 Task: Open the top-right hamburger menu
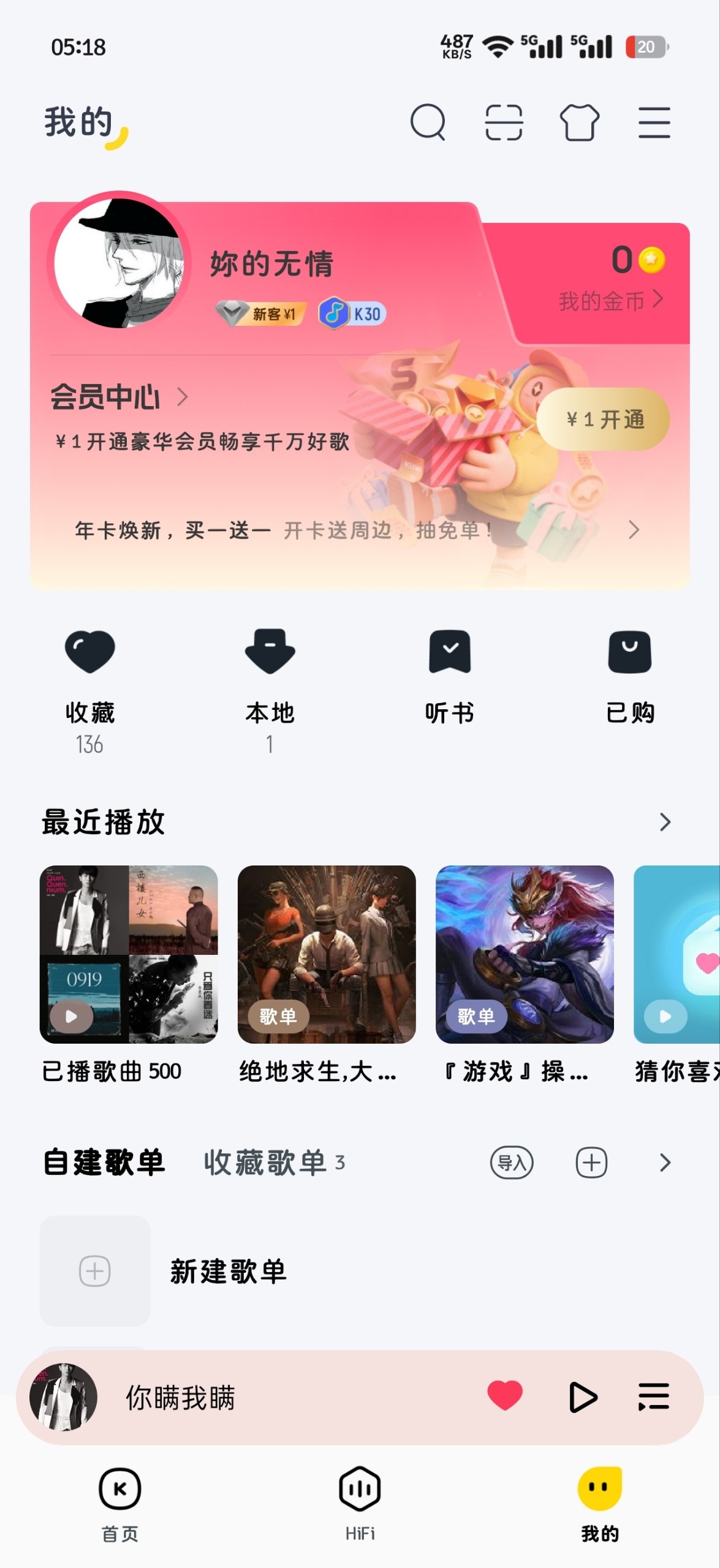[x=654, y=123]
